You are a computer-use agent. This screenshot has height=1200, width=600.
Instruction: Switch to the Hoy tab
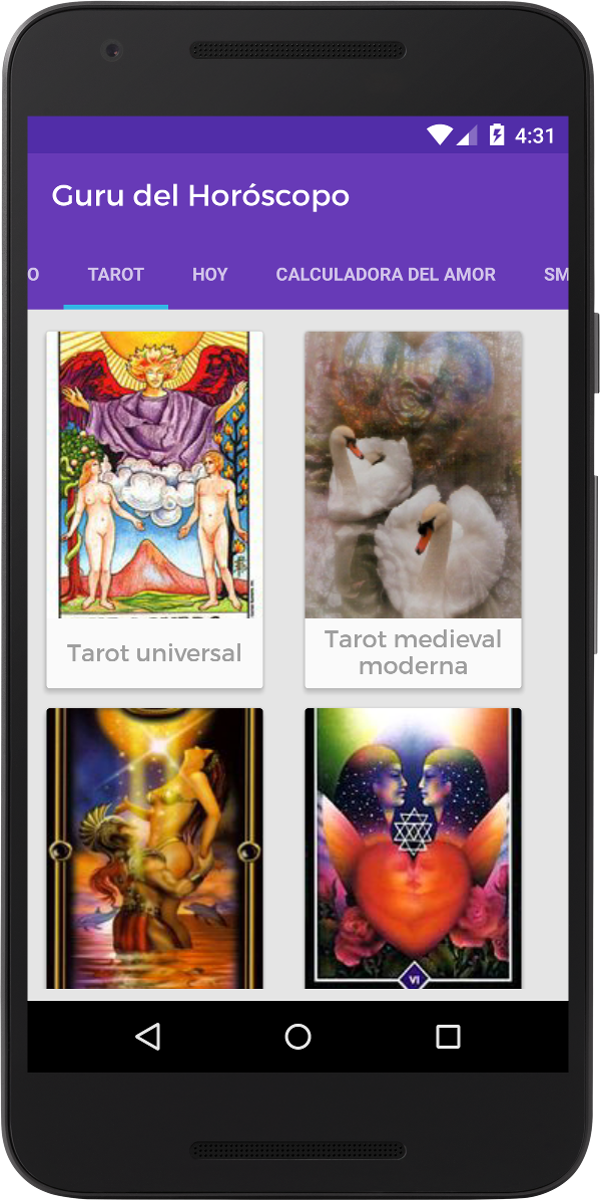[210, 274]
